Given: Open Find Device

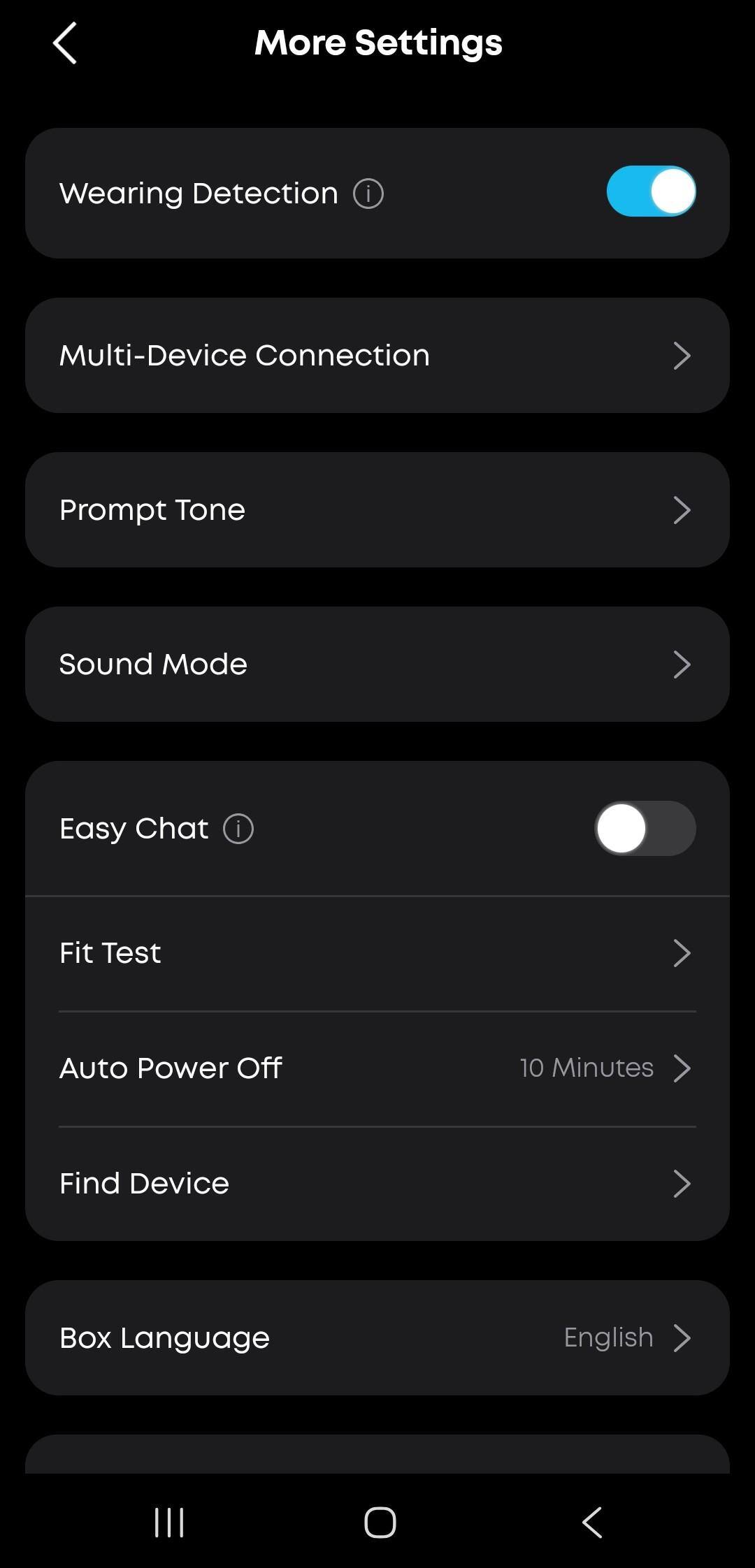Looking at the screenshot, I should click(377, 1183).
